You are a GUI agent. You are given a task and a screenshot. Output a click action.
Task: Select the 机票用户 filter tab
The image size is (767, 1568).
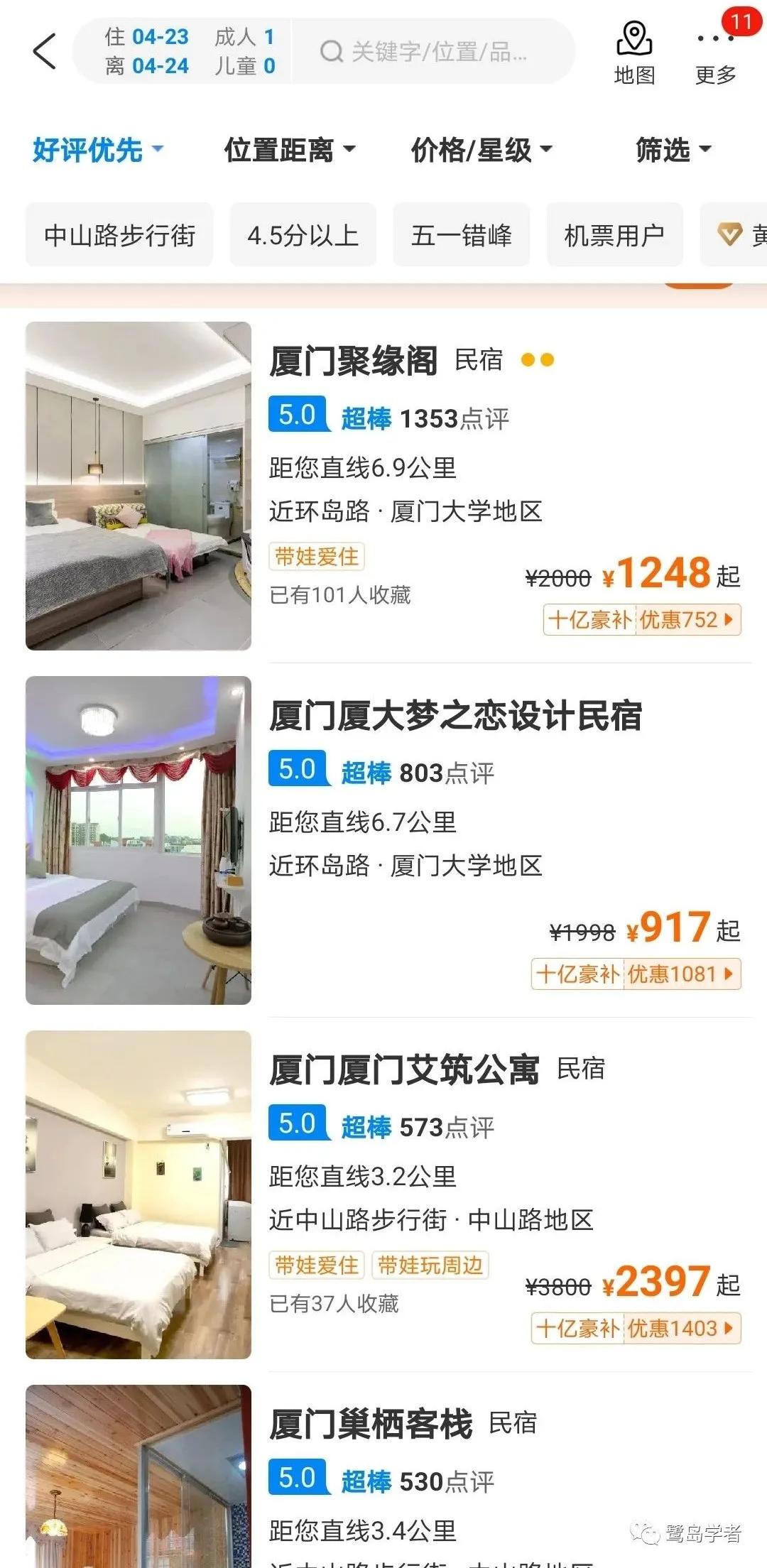click(614, 235)
